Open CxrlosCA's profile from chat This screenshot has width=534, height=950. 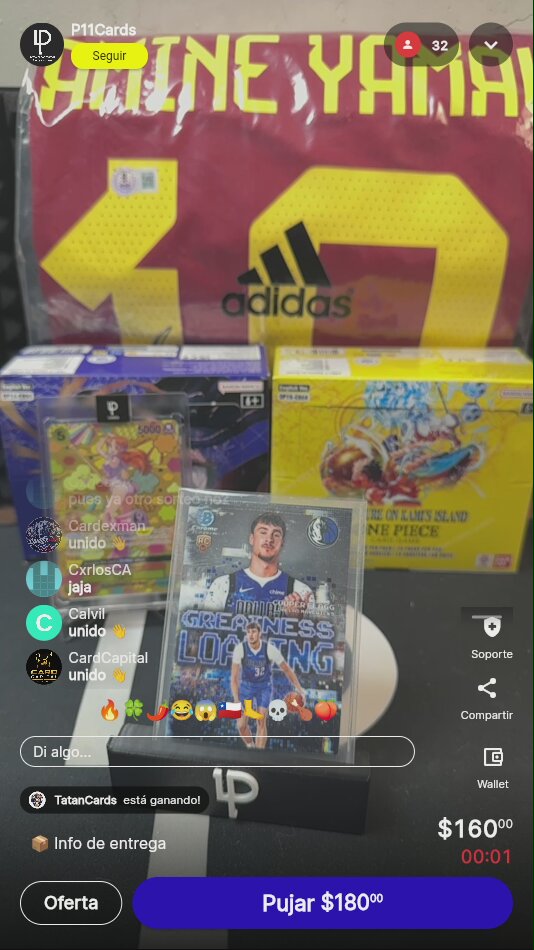(x=44, y=579)
